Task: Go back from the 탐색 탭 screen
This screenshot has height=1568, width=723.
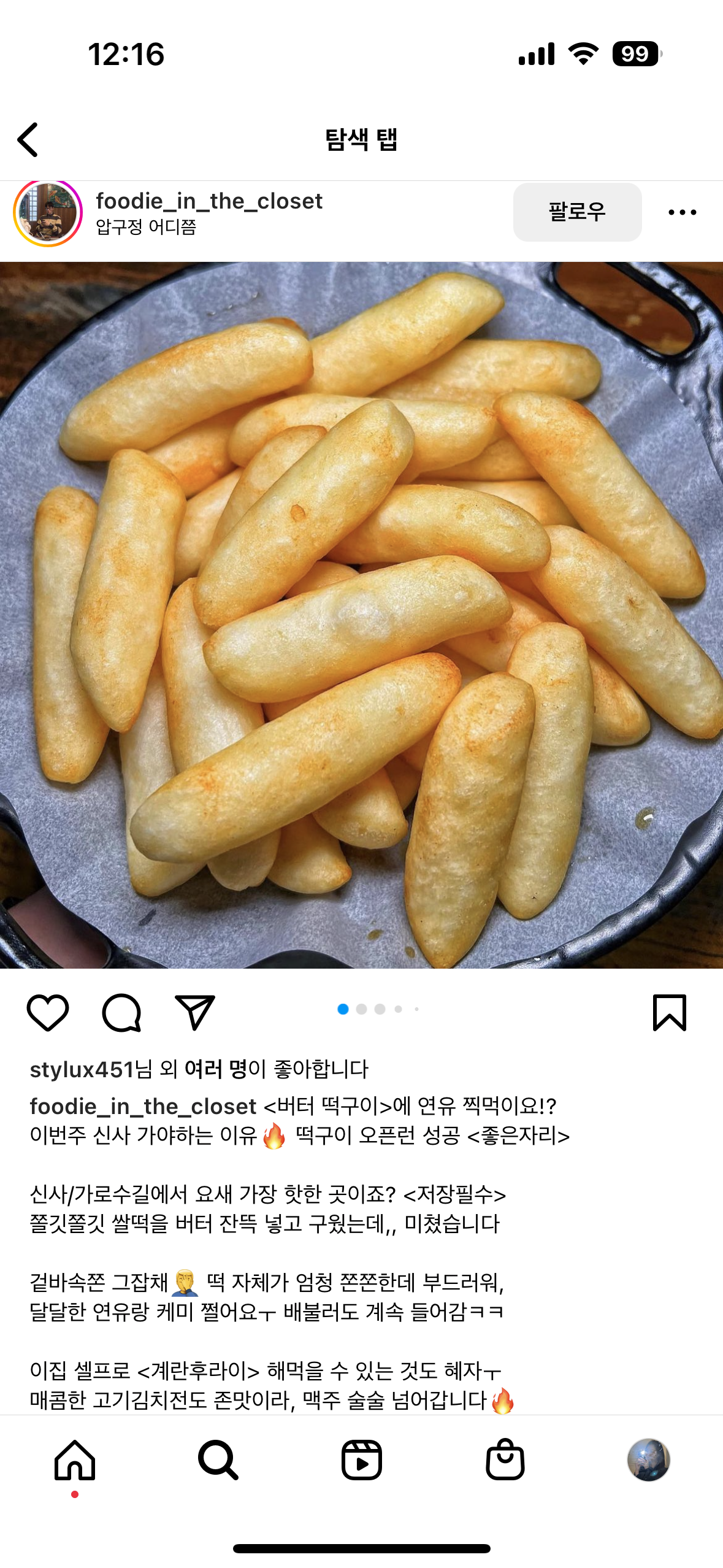Action: pyautogui.click(x=28, y=140)
